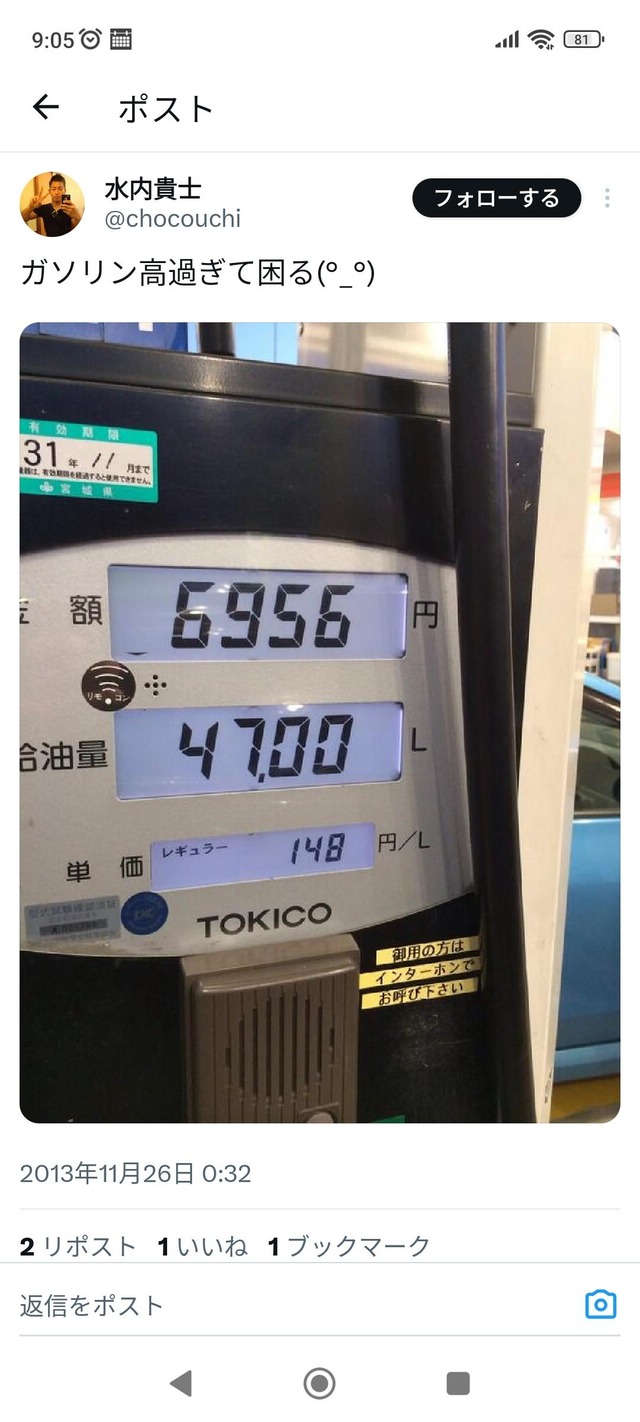Open the @chocouchi username link

pyautogui.click(x=172, y=219)
